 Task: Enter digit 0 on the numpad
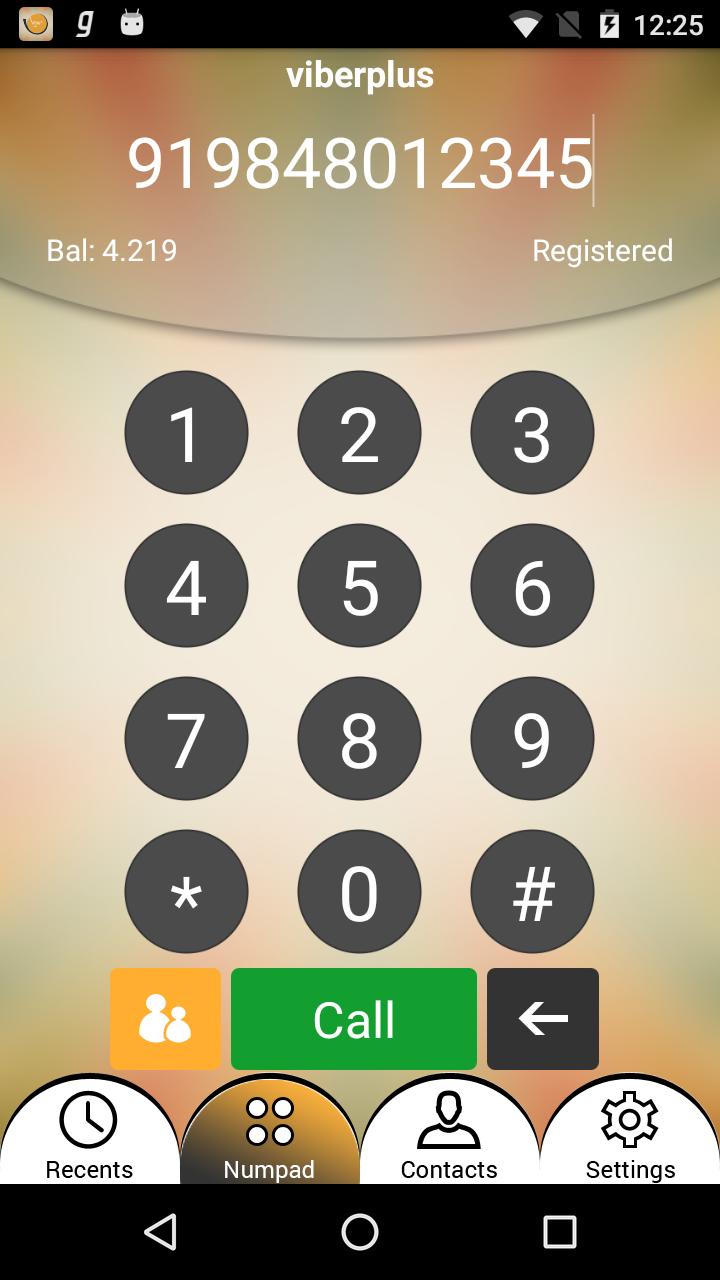[359, 892]
